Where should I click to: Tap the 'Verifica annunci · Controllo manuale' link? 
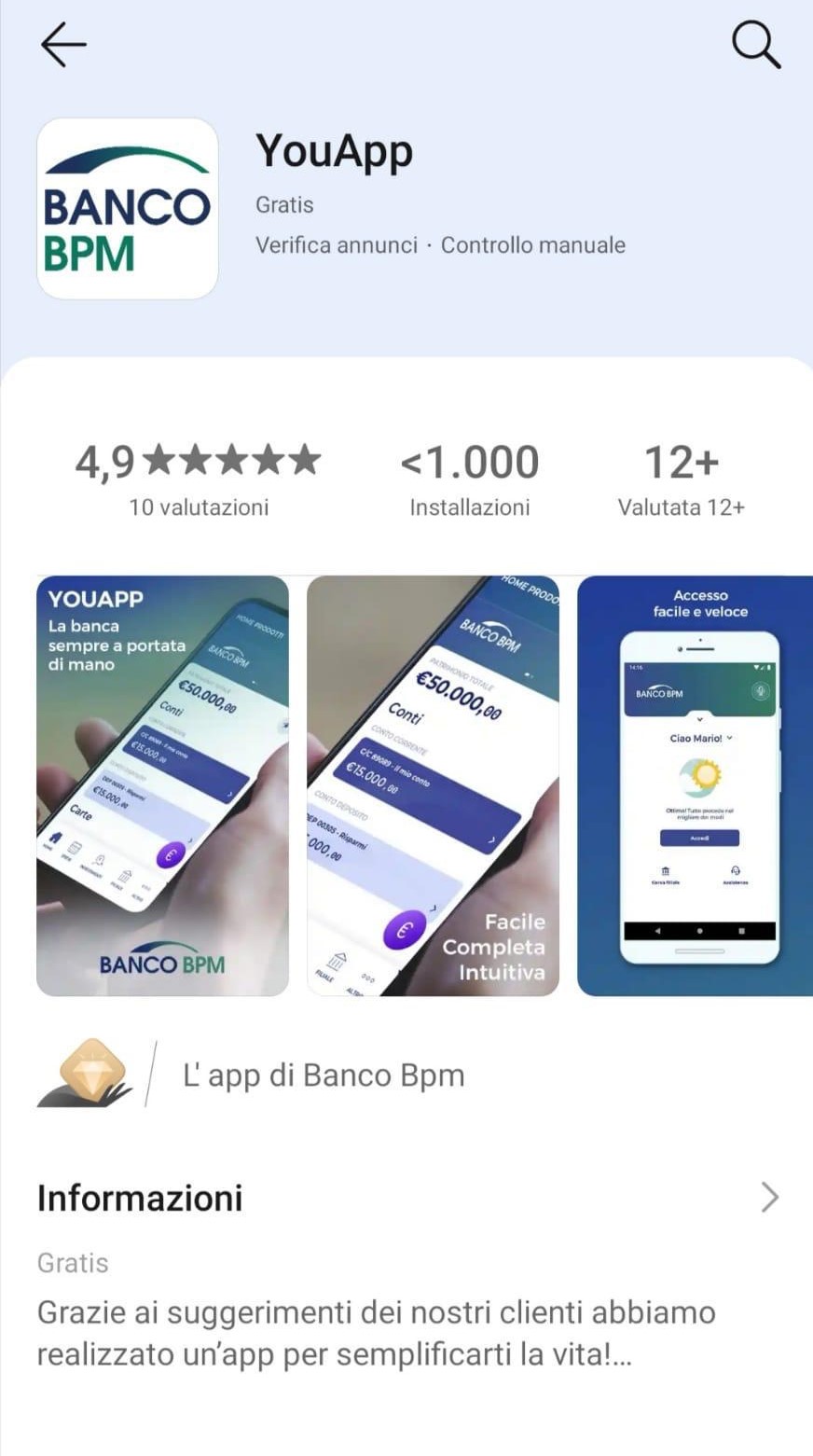point(440,245)
